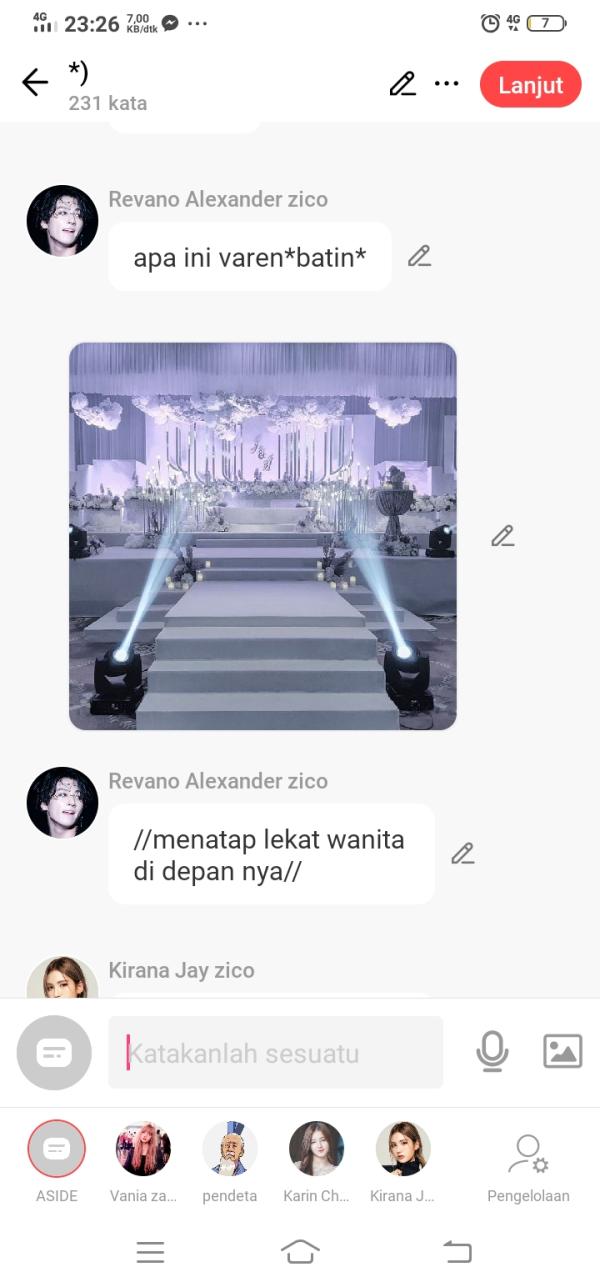Tap the pencil edit icon in header
Image resolution: width=600 pixels, height=1287 pixels.
(402, 84)
